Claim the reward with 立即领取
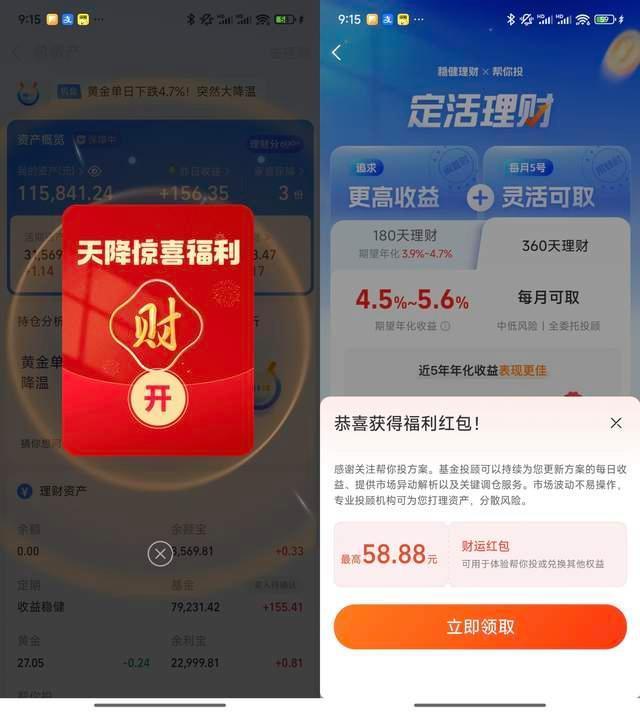Image resolution: width=640 pixels, height=712 pixels. tap(480, 627)
